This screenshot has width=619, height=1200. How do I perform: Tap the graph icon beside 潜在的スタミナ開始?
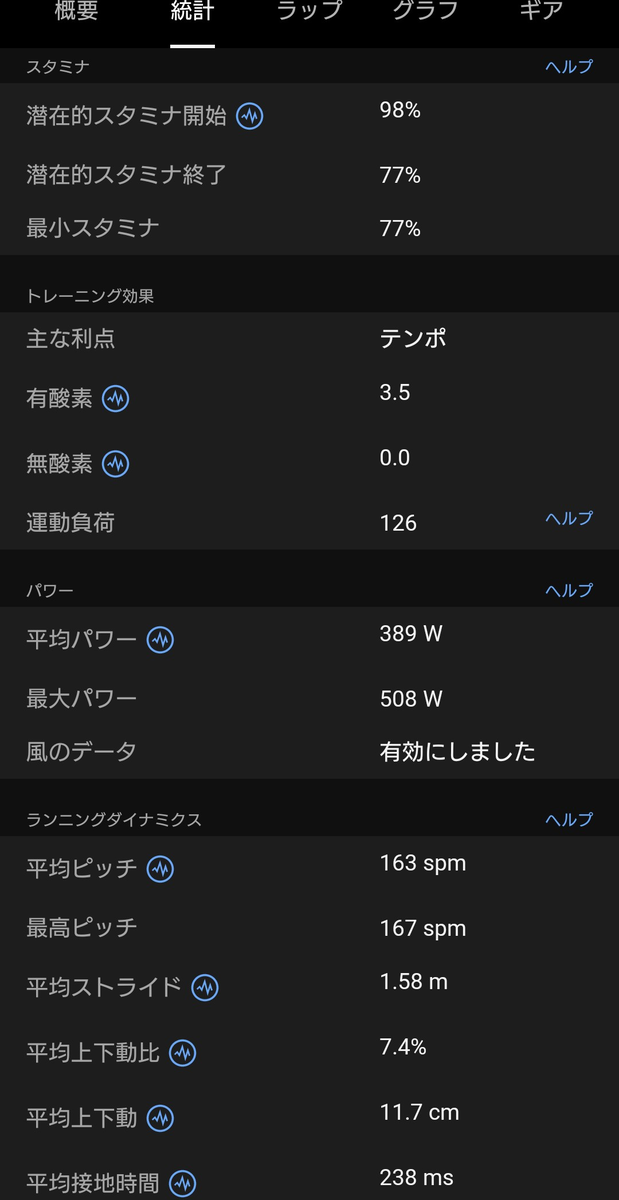pos(250,116)
